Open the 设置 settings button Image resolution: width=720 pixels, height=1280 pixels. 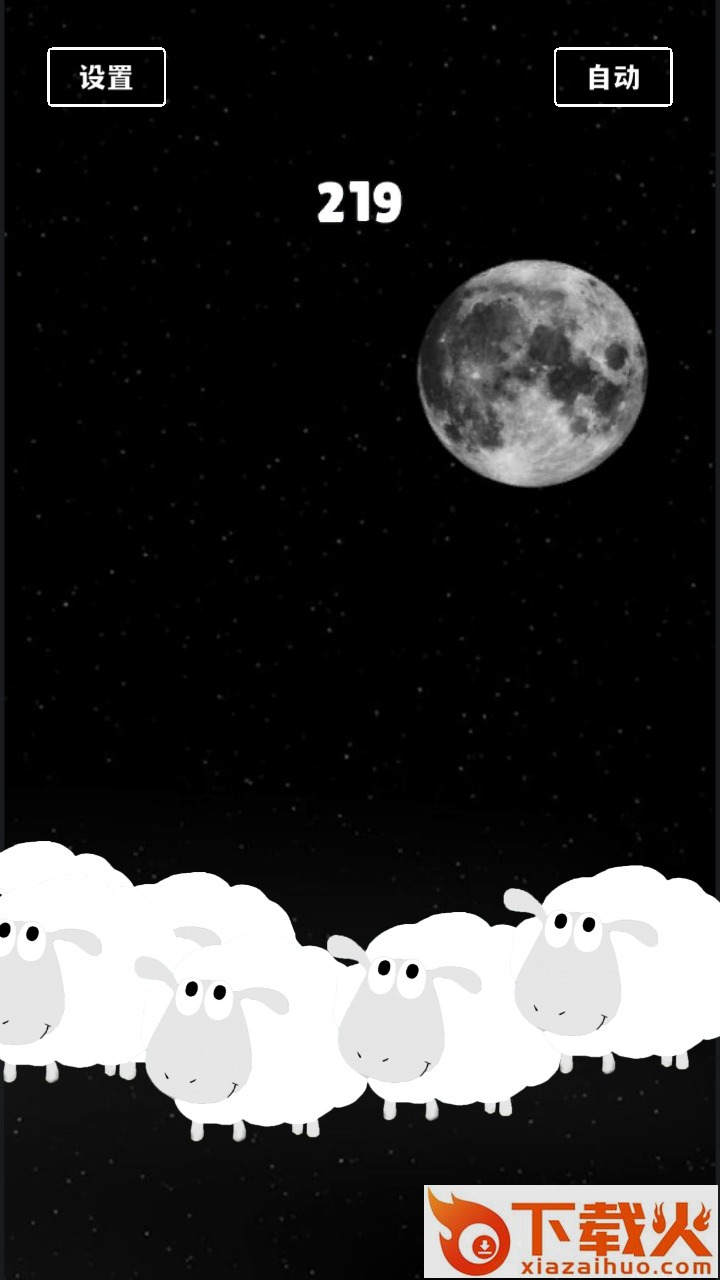coord(106,77)
